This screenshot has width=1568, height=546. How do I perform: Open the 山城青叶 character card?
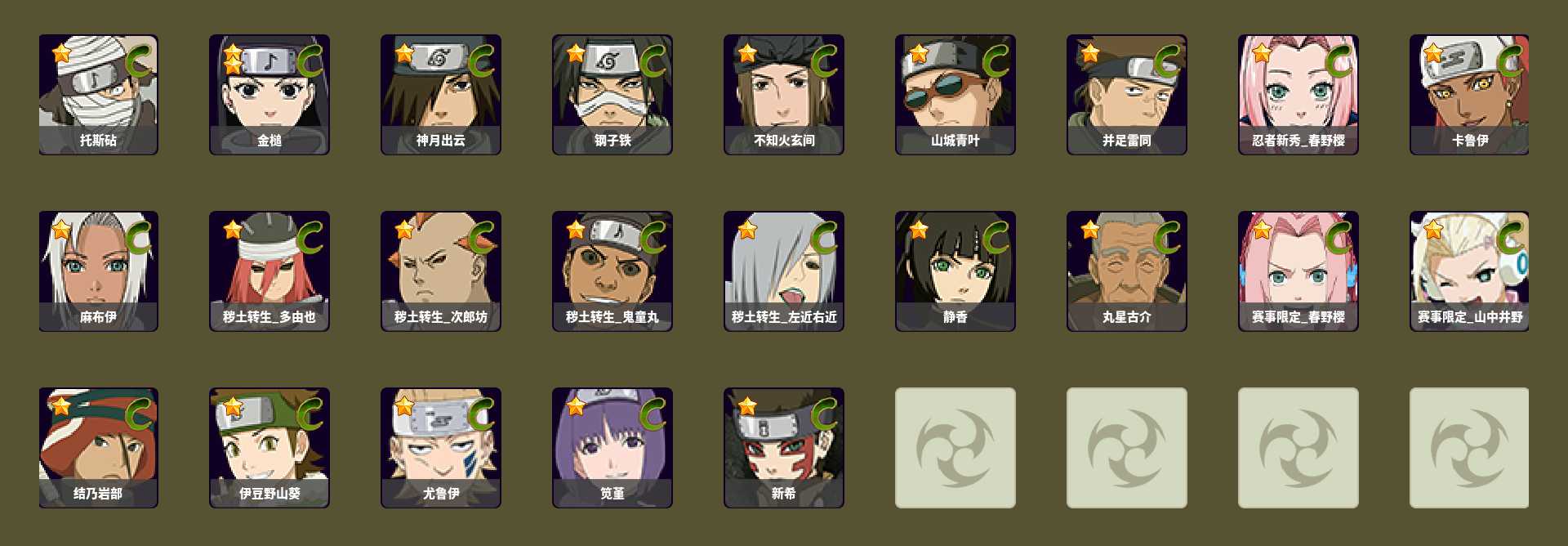tap(955, 94)
